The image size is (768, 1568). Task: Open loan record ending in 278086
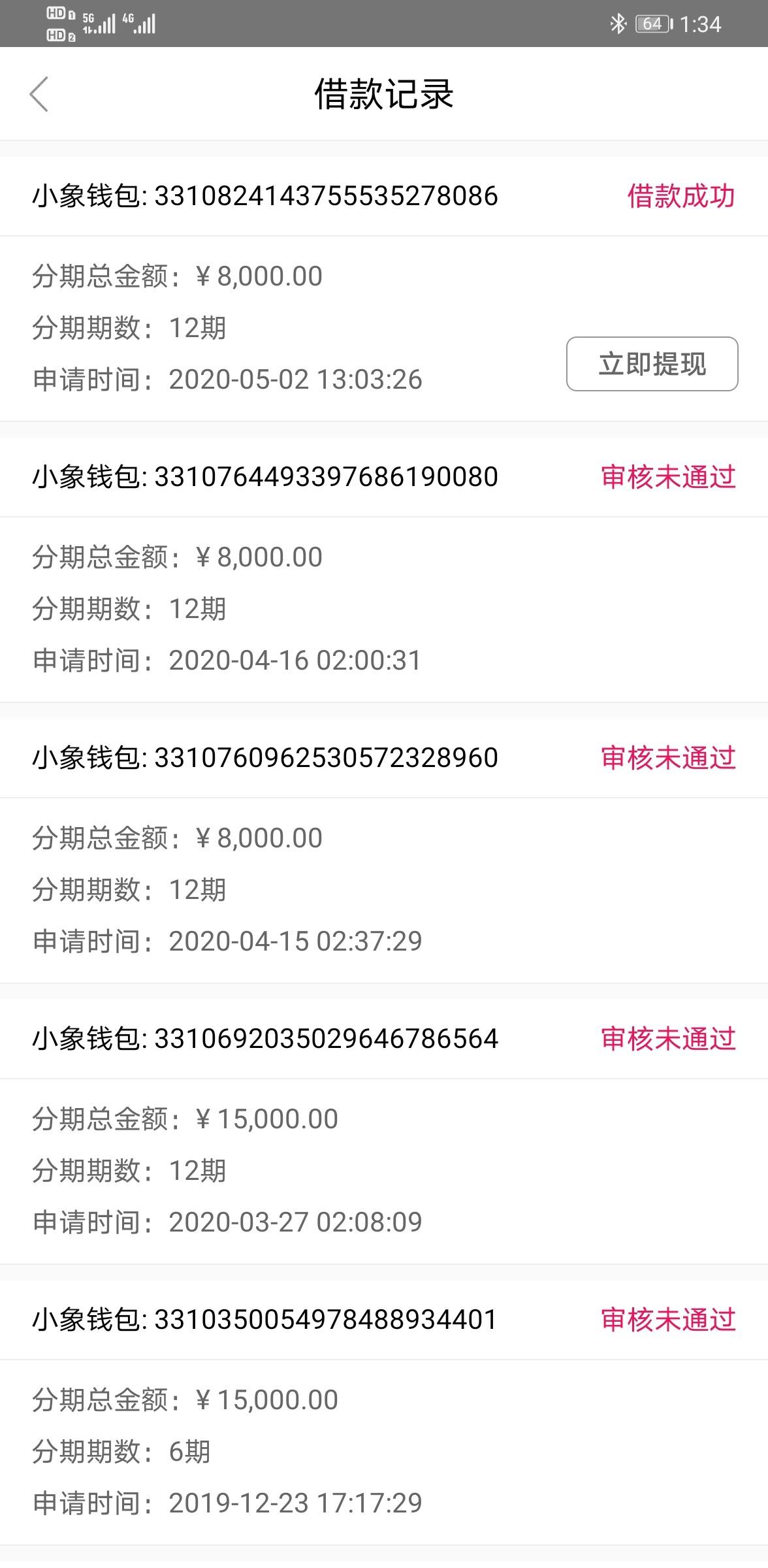click(384, 289)
